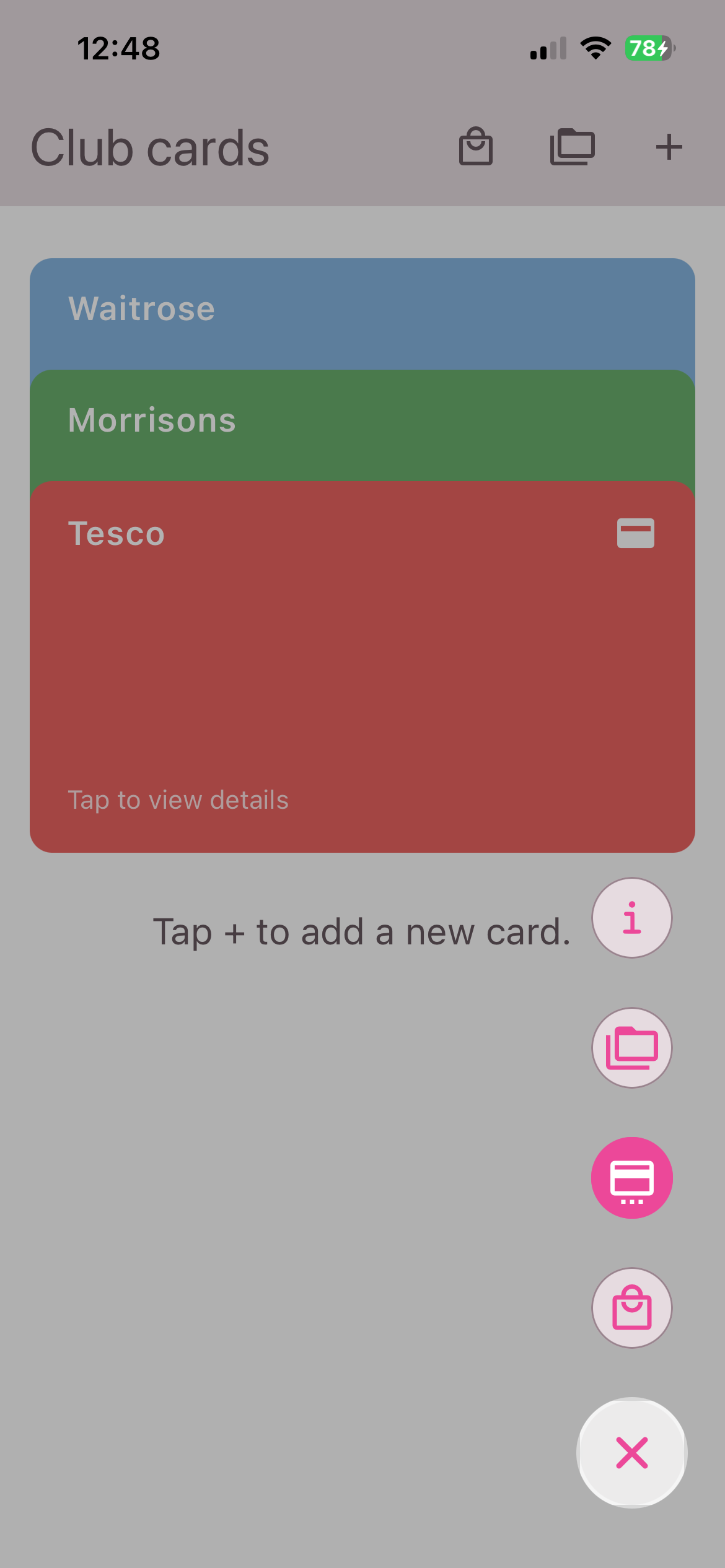
Task: Open the info floating button
Action: (631, 917)
